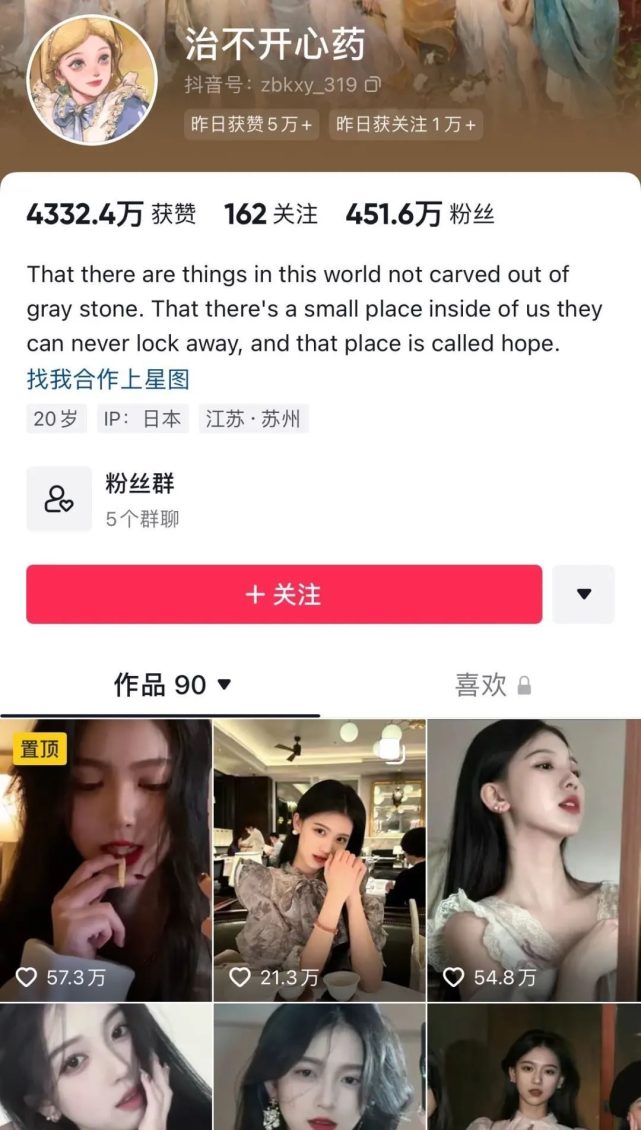Open pinned video with 57.3万 likes

pyautogui.click(x=105, y=860)
